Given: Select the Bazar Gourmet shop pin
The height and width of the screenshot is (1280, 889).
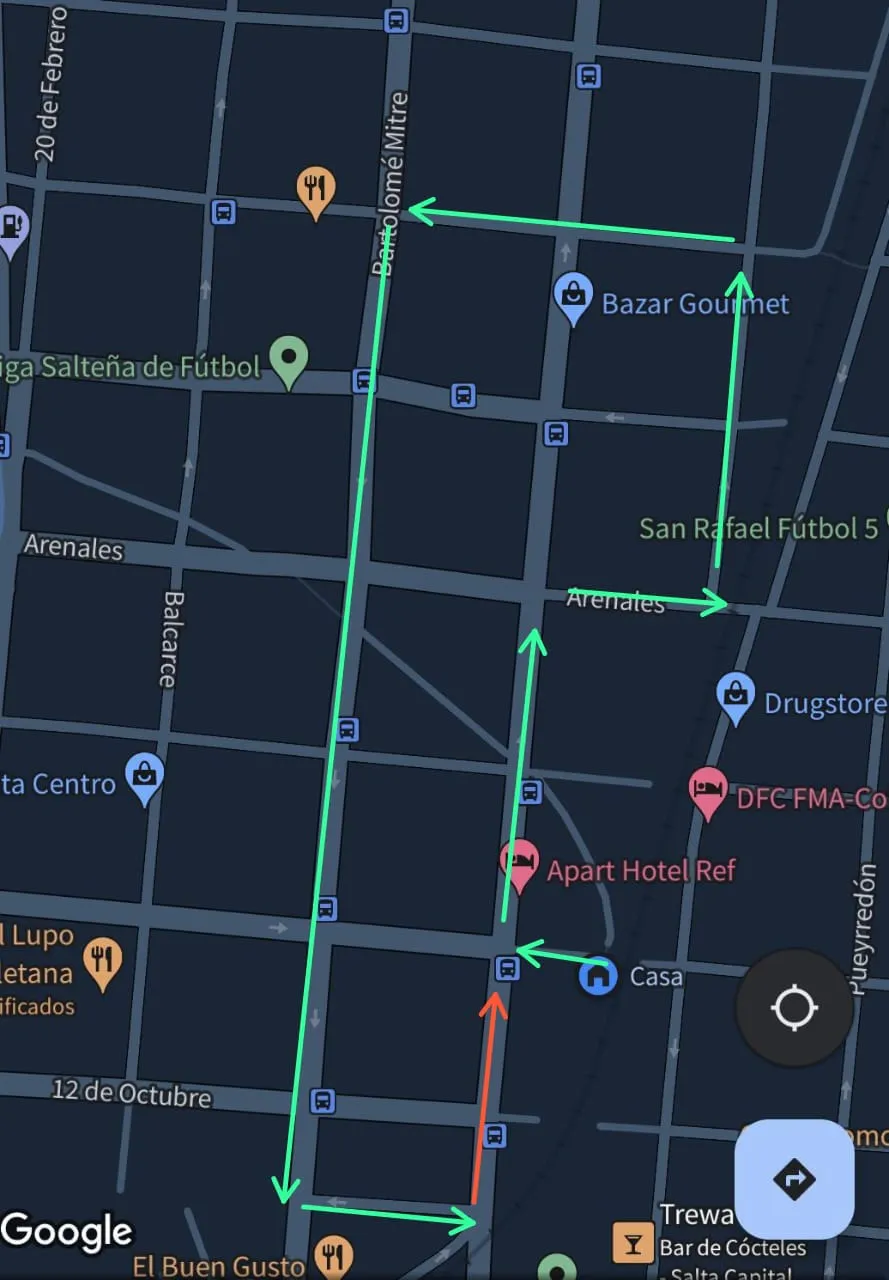Looking at the screenshot, I should pyautogui.click(x=574, y=297).
